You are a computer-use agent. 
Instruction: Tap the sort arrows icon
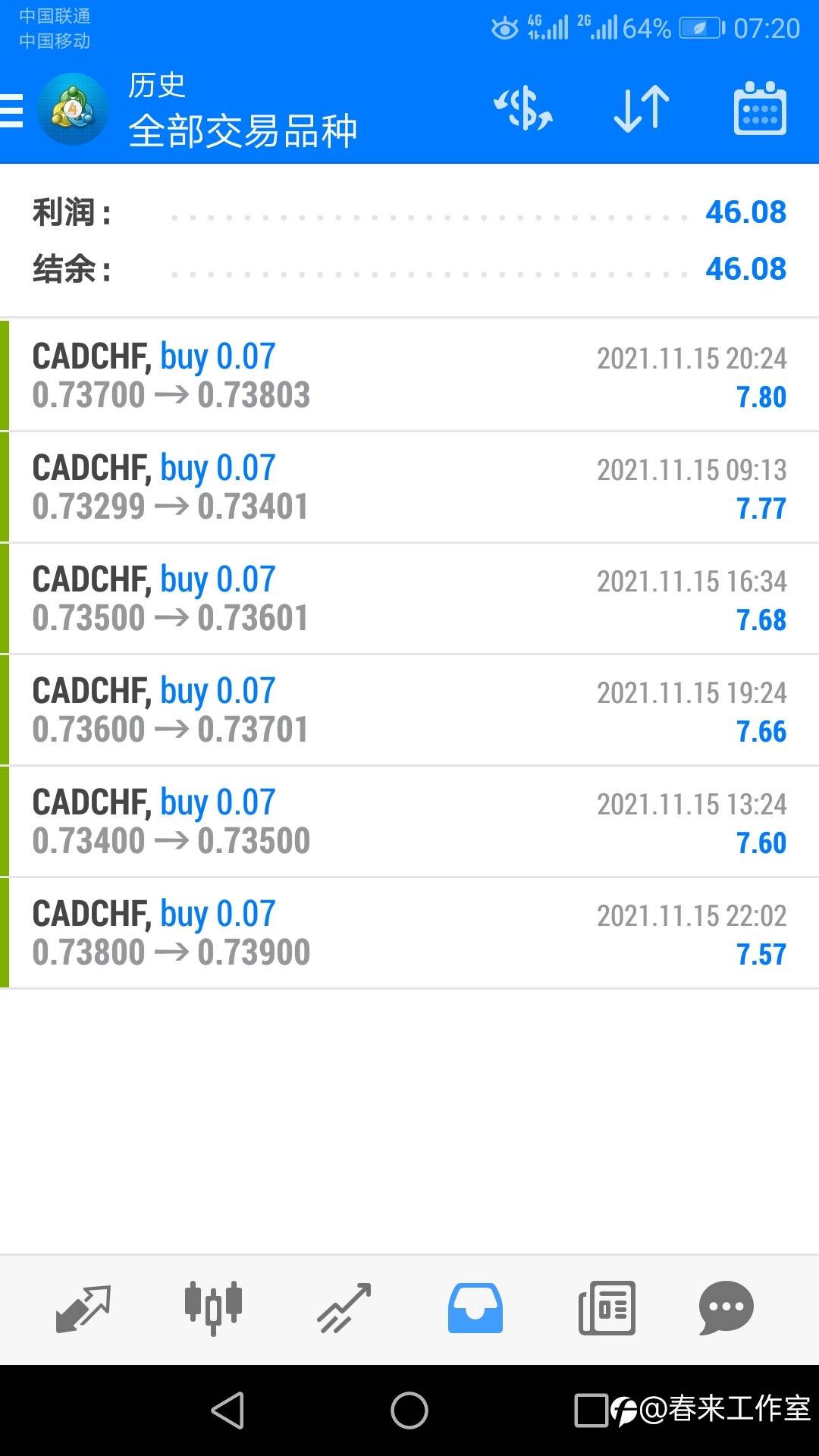[x=642, y=109]
